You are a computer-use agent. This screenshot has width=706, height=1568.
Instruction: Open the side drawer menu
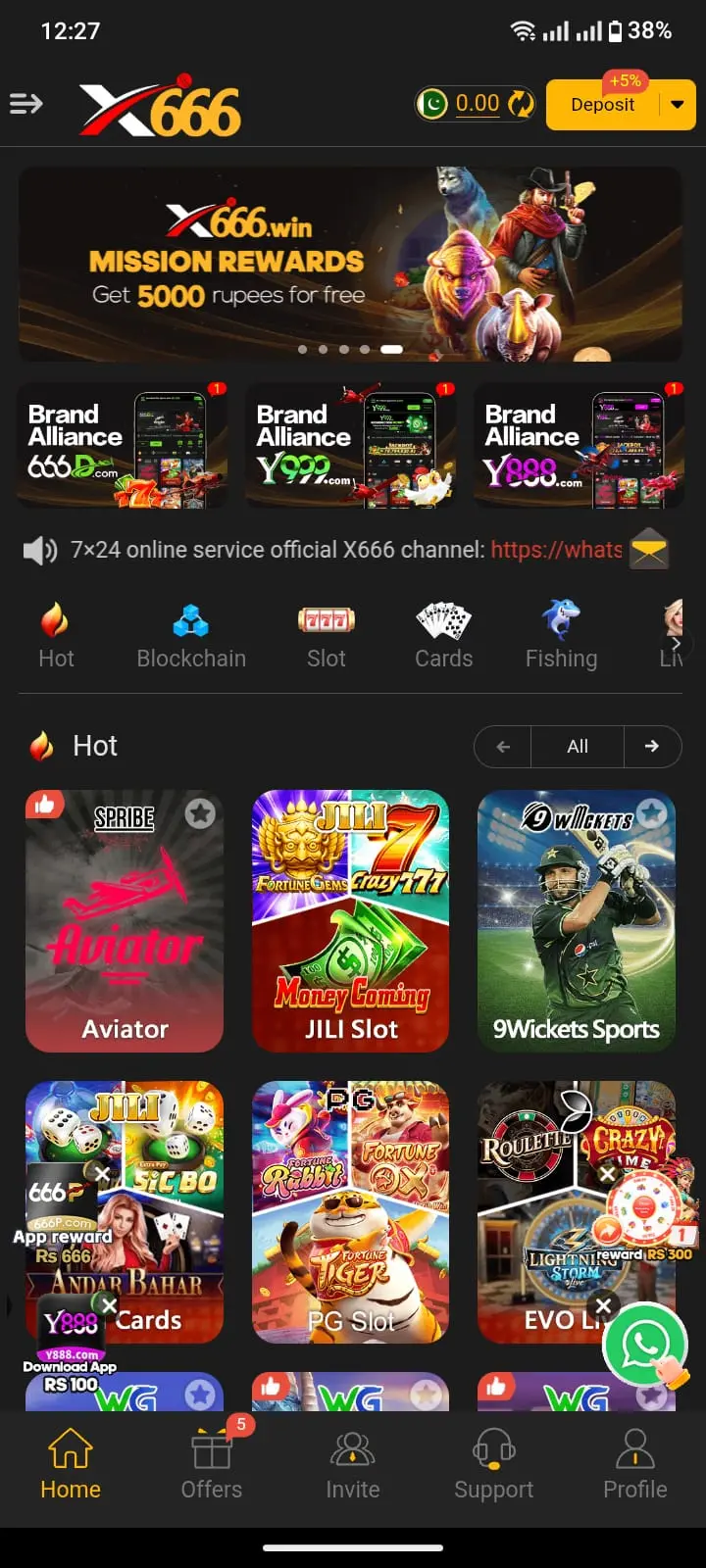tap(26, 104)
